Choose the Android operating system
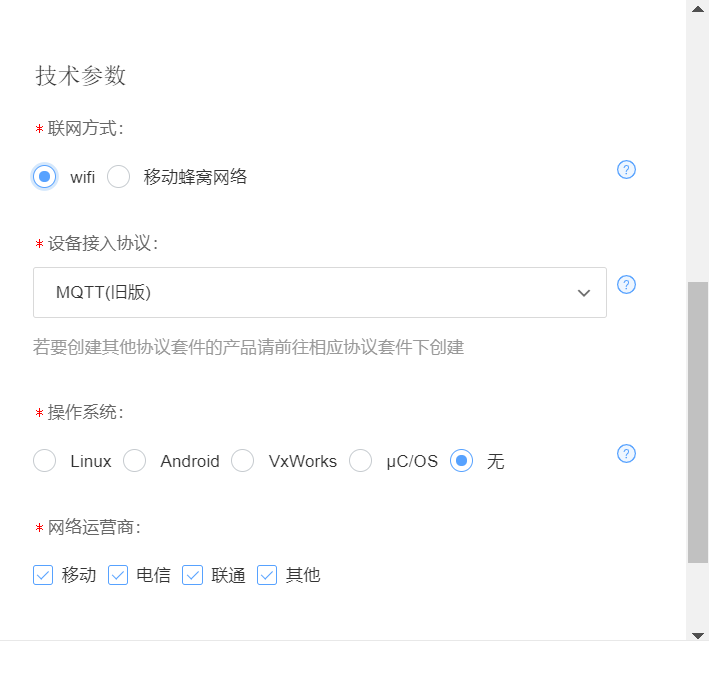The height and width of the screenshot is (673, 709). click(x=135, y=461)
